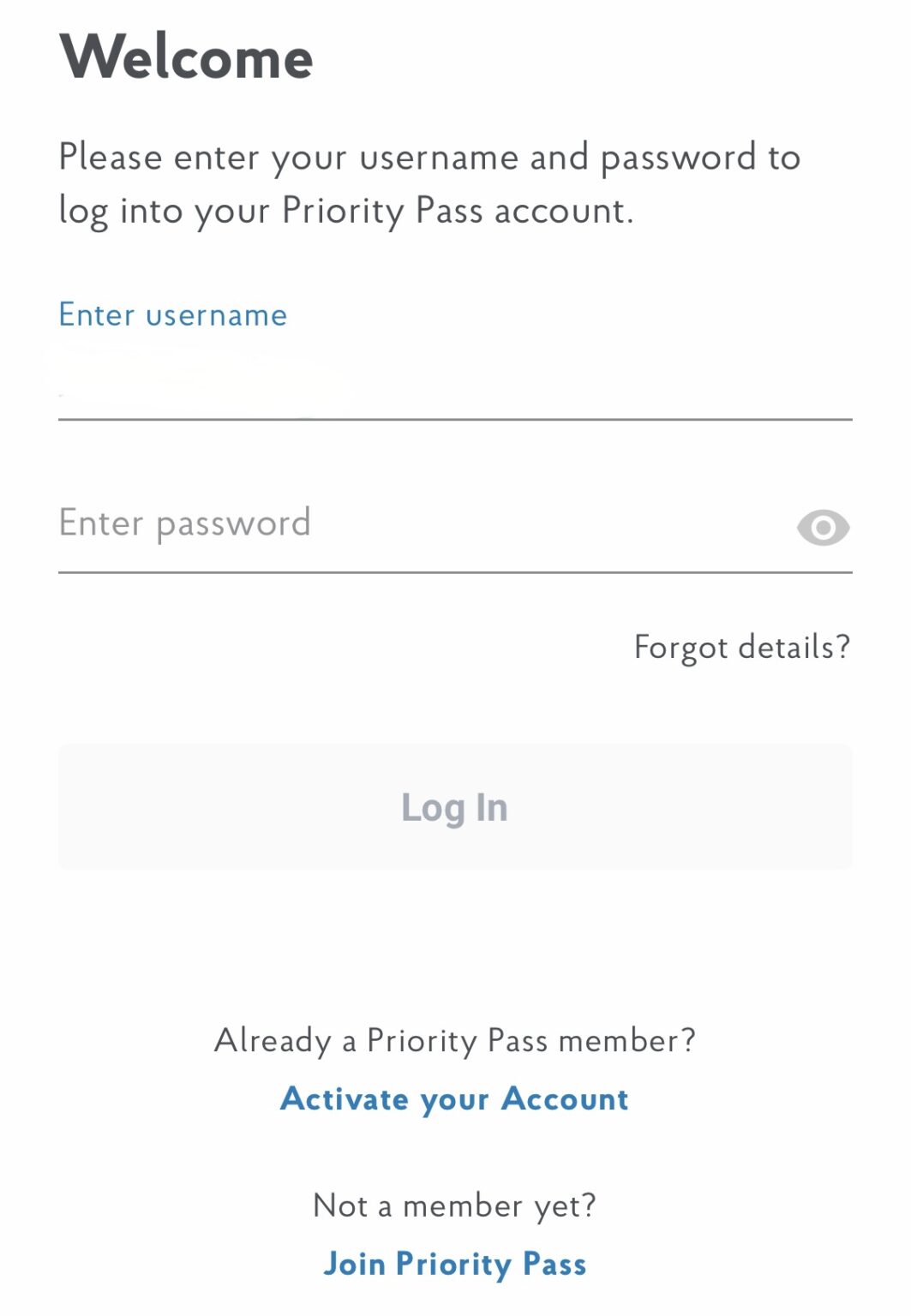
Task: Click the Not a member yet text
Action: 454,1205
